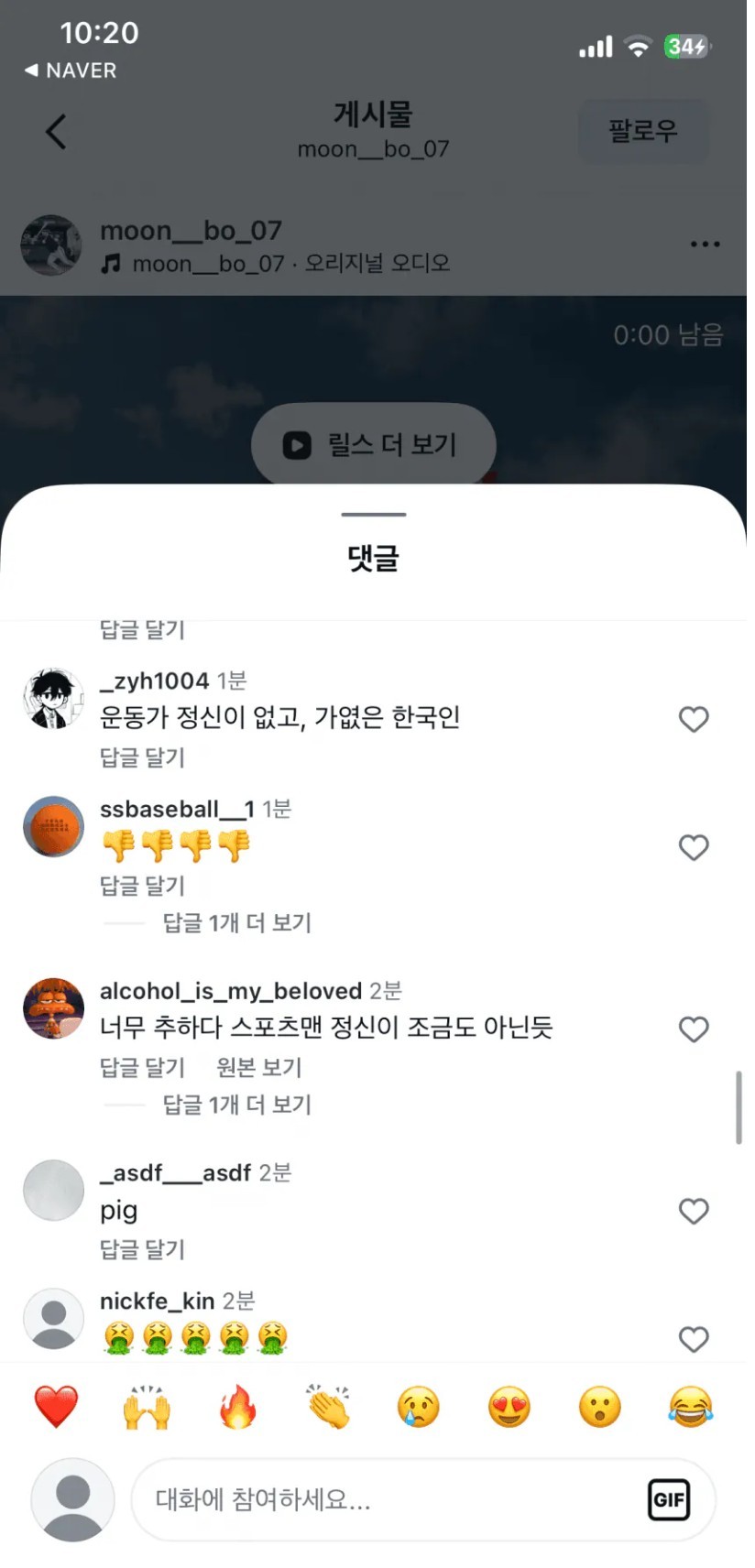Screen dimensions: 755x1568
Task: Open the GIF picker in the comment box
Action: 668,1500
